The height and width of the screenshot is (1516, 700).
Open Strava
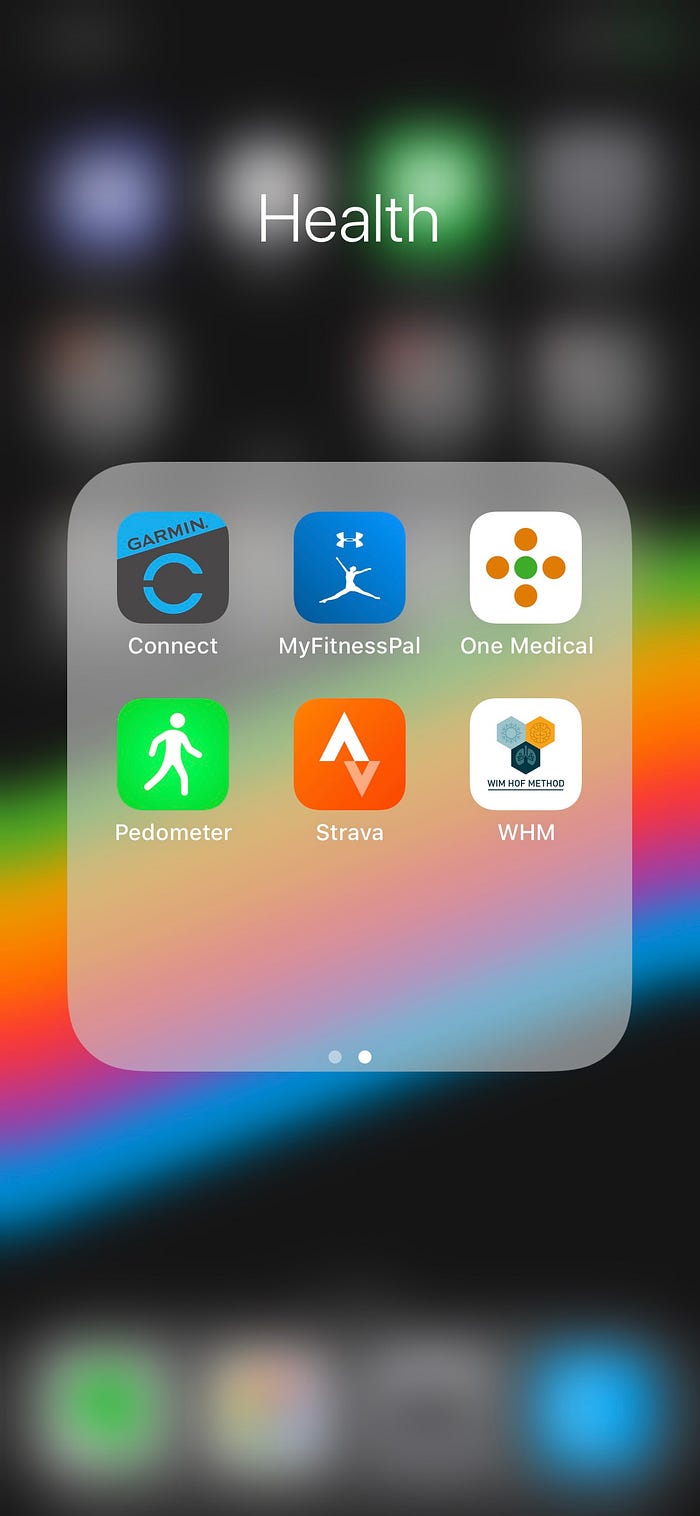coord(349,754)
